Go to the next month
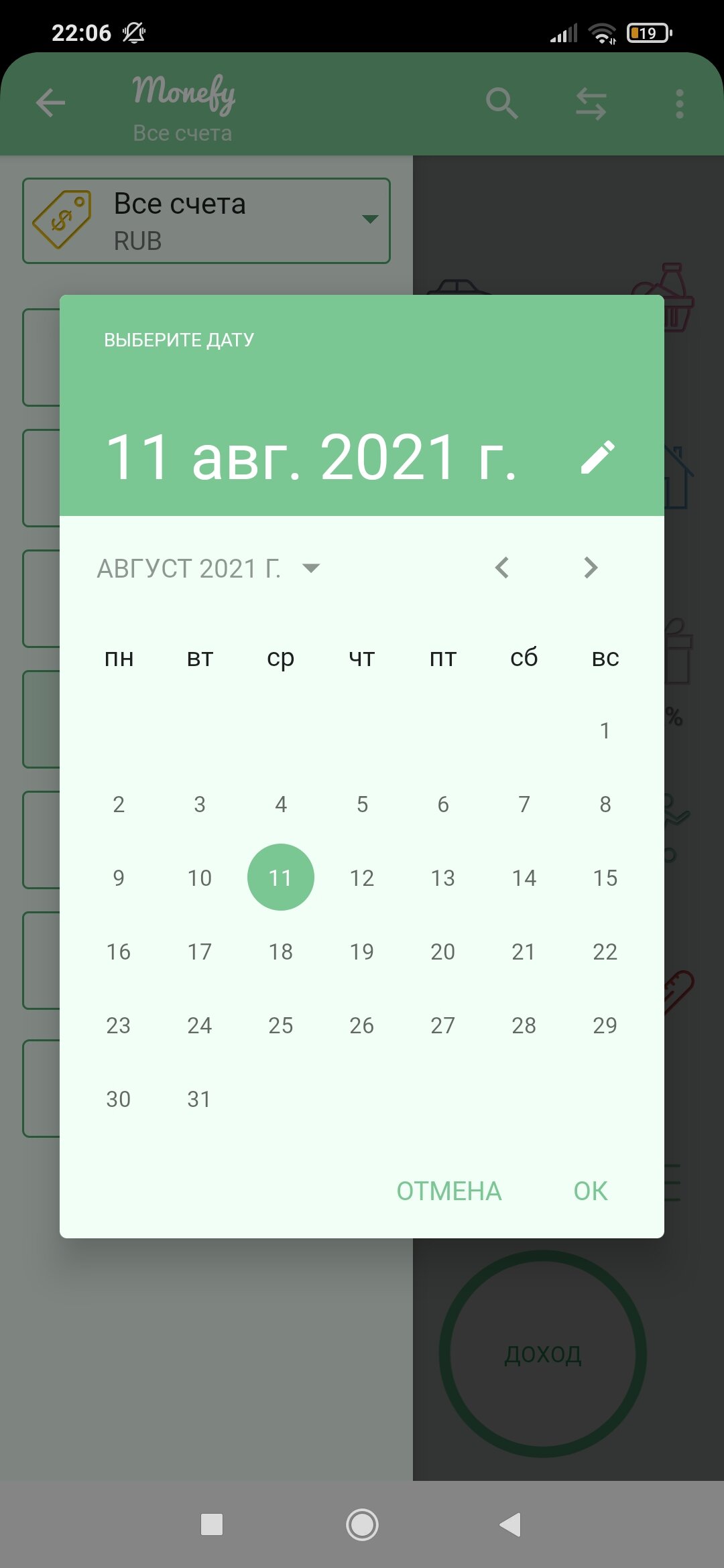724x1568 pixels. pos(591,568)
